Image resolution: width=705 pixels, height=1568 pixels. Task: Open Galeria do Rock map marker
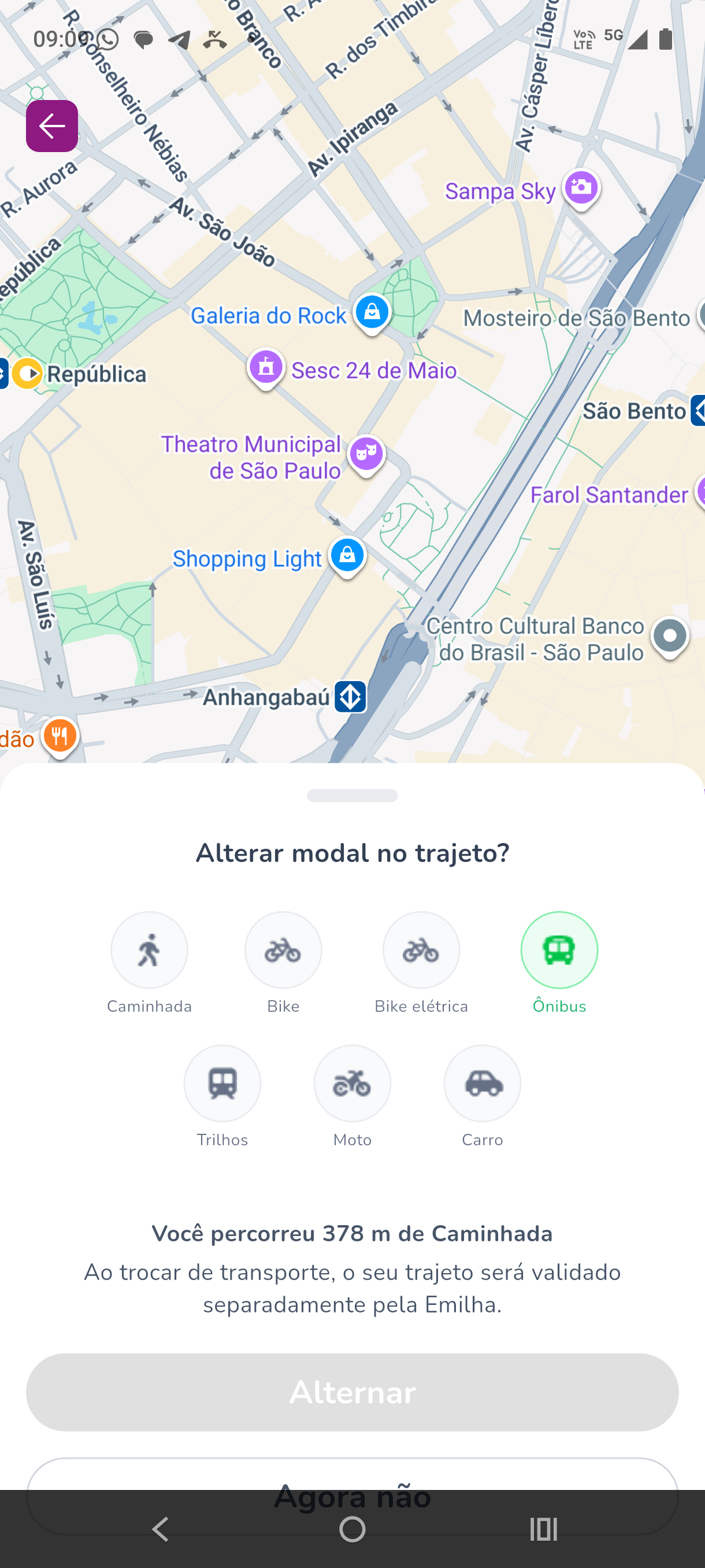point(372,313)
